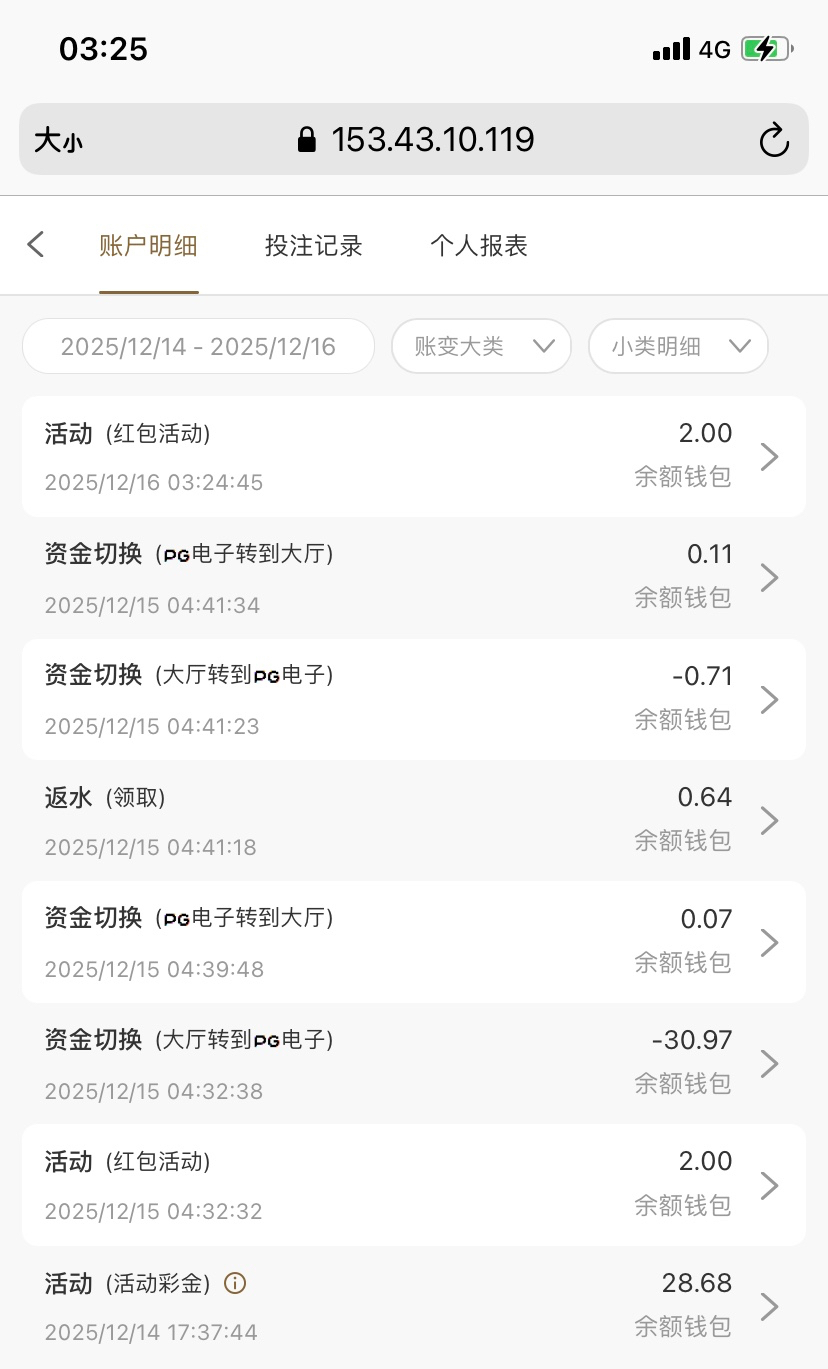828x1369 pixels.
Task: Reload the page in the browser
Action: (774, 140)
